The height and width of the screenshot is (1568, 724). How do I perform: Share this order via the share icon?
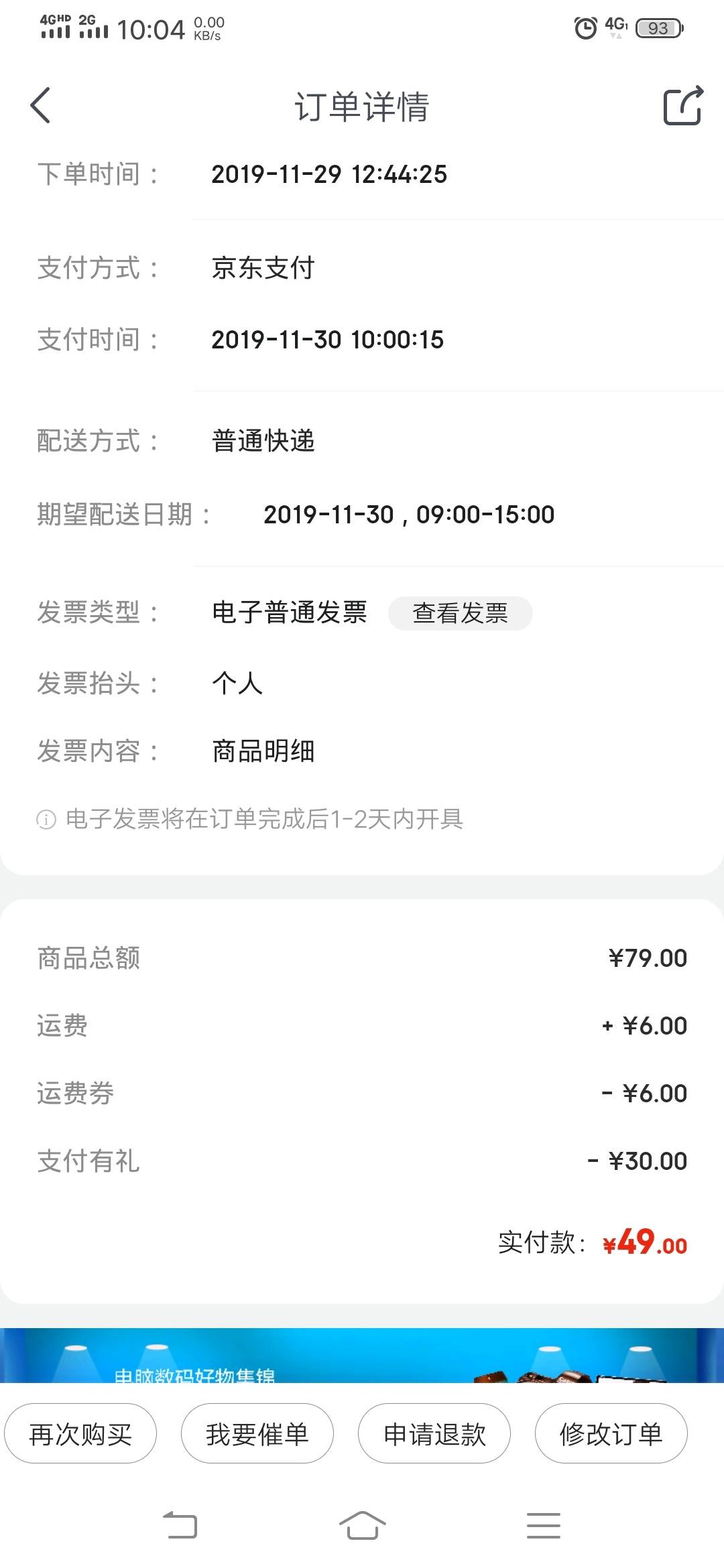682,106
